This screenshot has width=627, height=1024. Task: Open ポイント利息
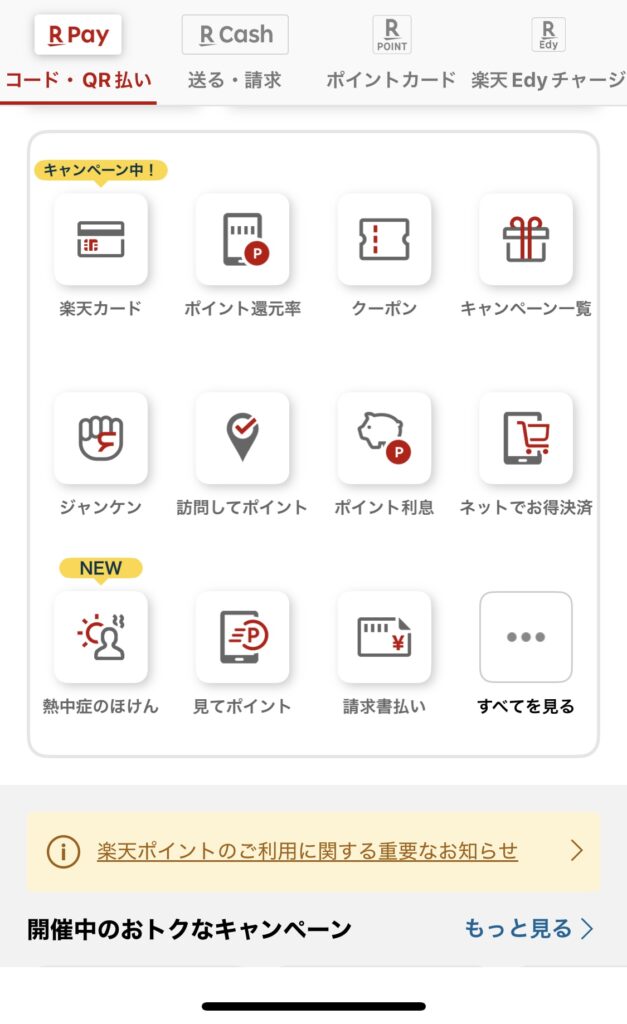pos(384,455)
